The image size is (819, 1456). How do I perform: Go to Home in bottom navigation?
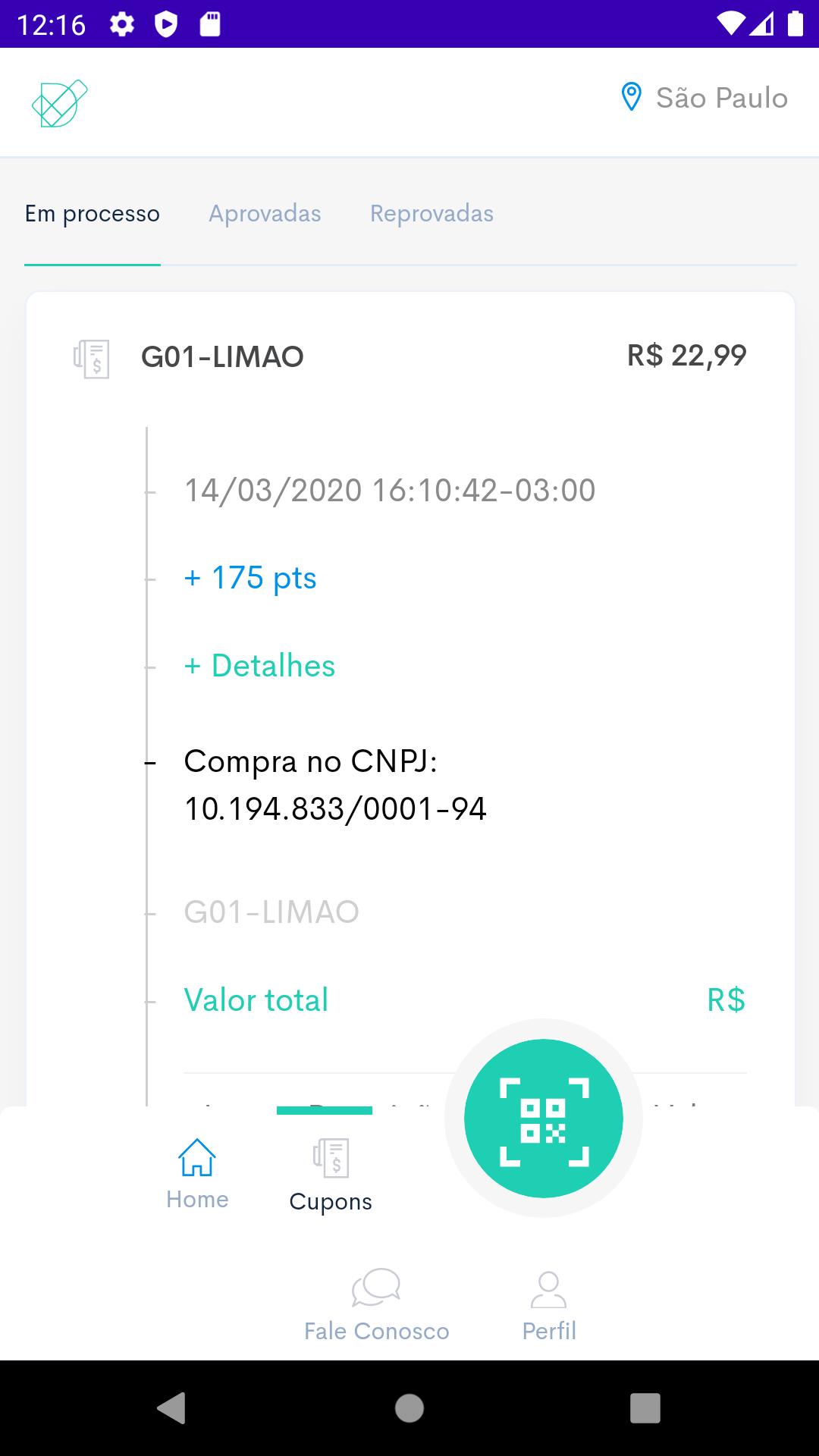[197, 1174]
